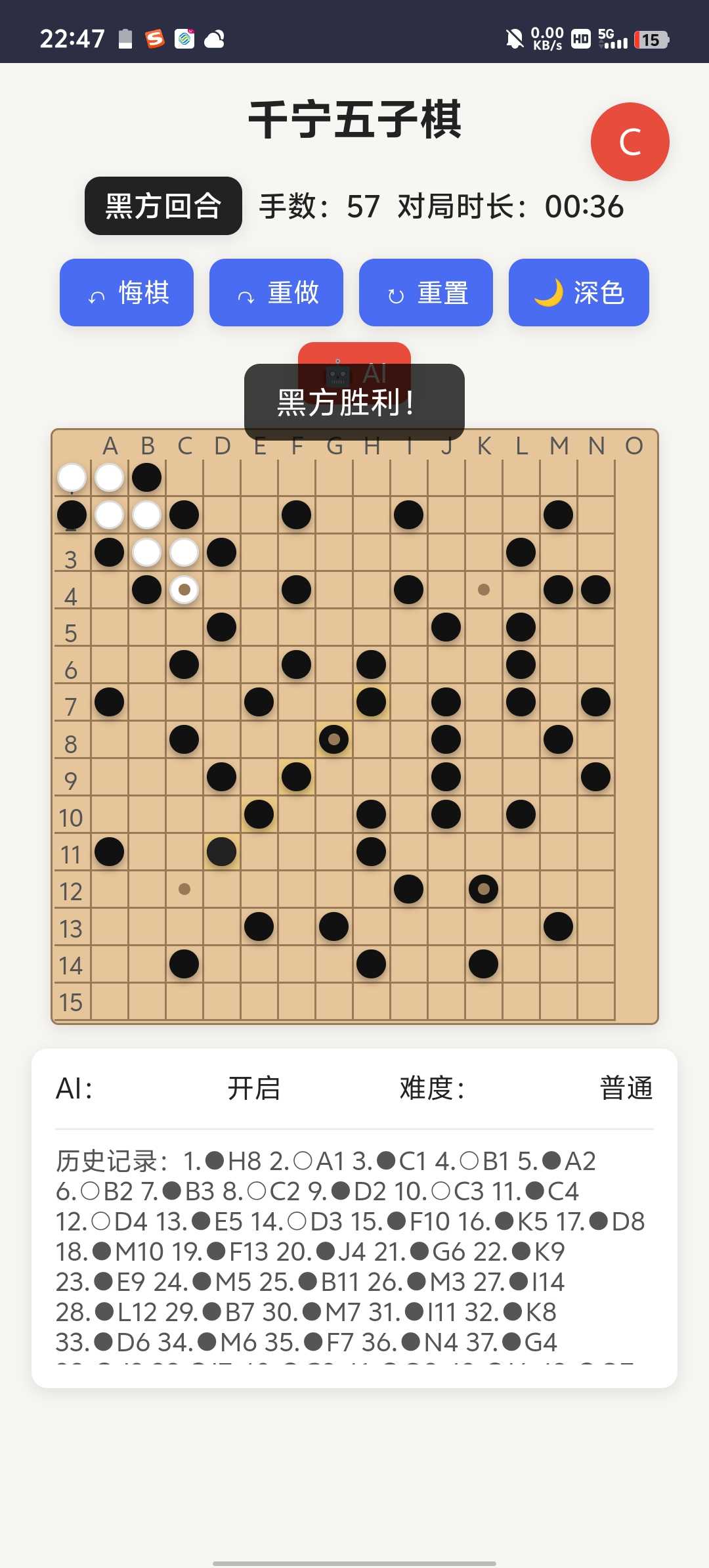Screen dimensions: 709x1568
Task: Tap the 重做 redo move button
Action: click(x=276, y=292)
